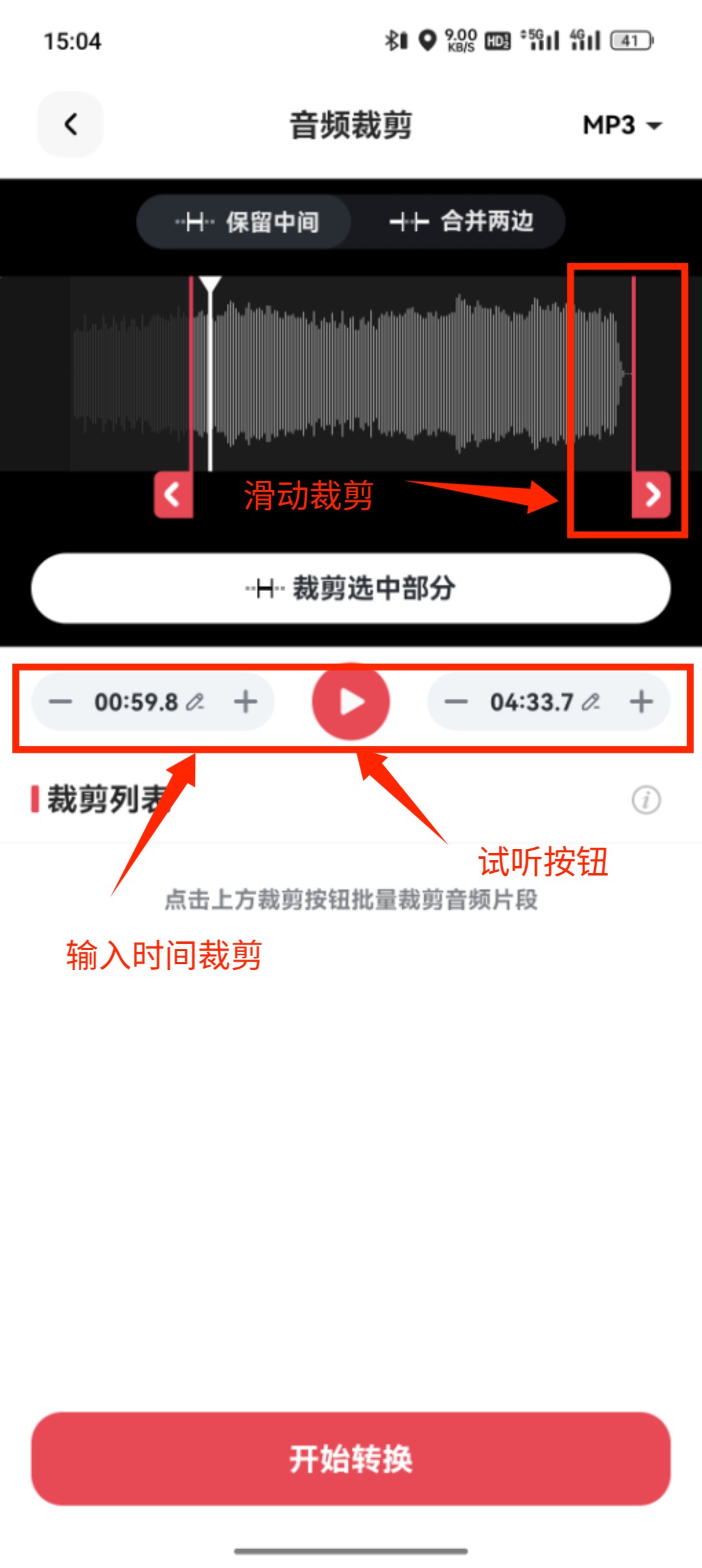Increase the end time 04:33.7

tap(641, 702)
